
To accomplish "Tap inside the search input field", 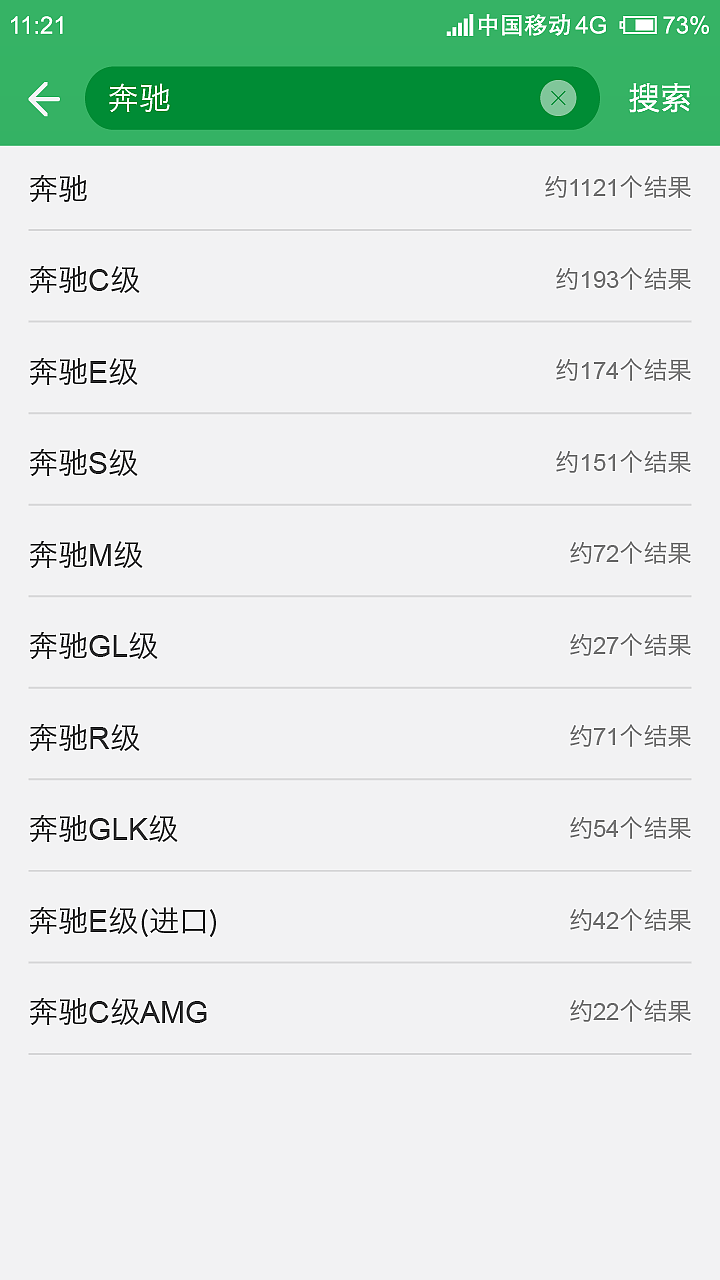I will (300, 98).
